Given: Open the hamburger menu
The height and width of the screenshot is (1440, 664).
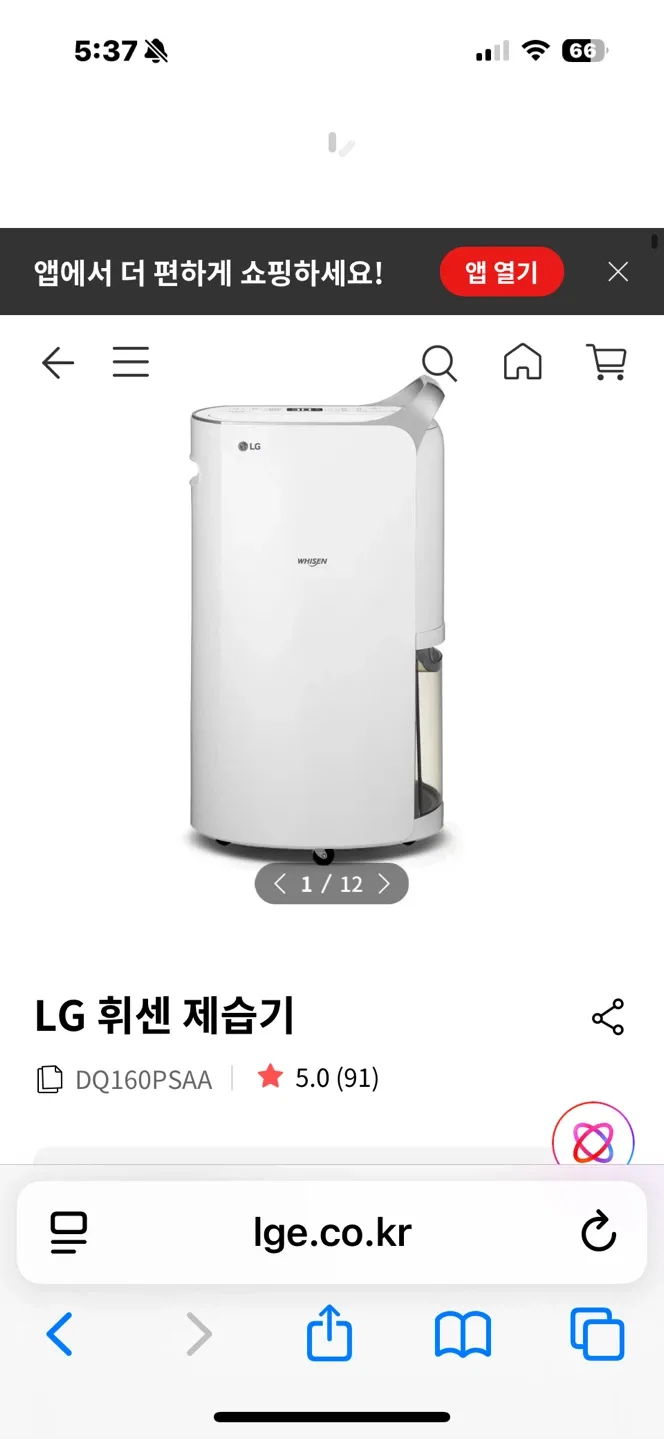Looking at the screenshot, I should click(x=130, y=362).
